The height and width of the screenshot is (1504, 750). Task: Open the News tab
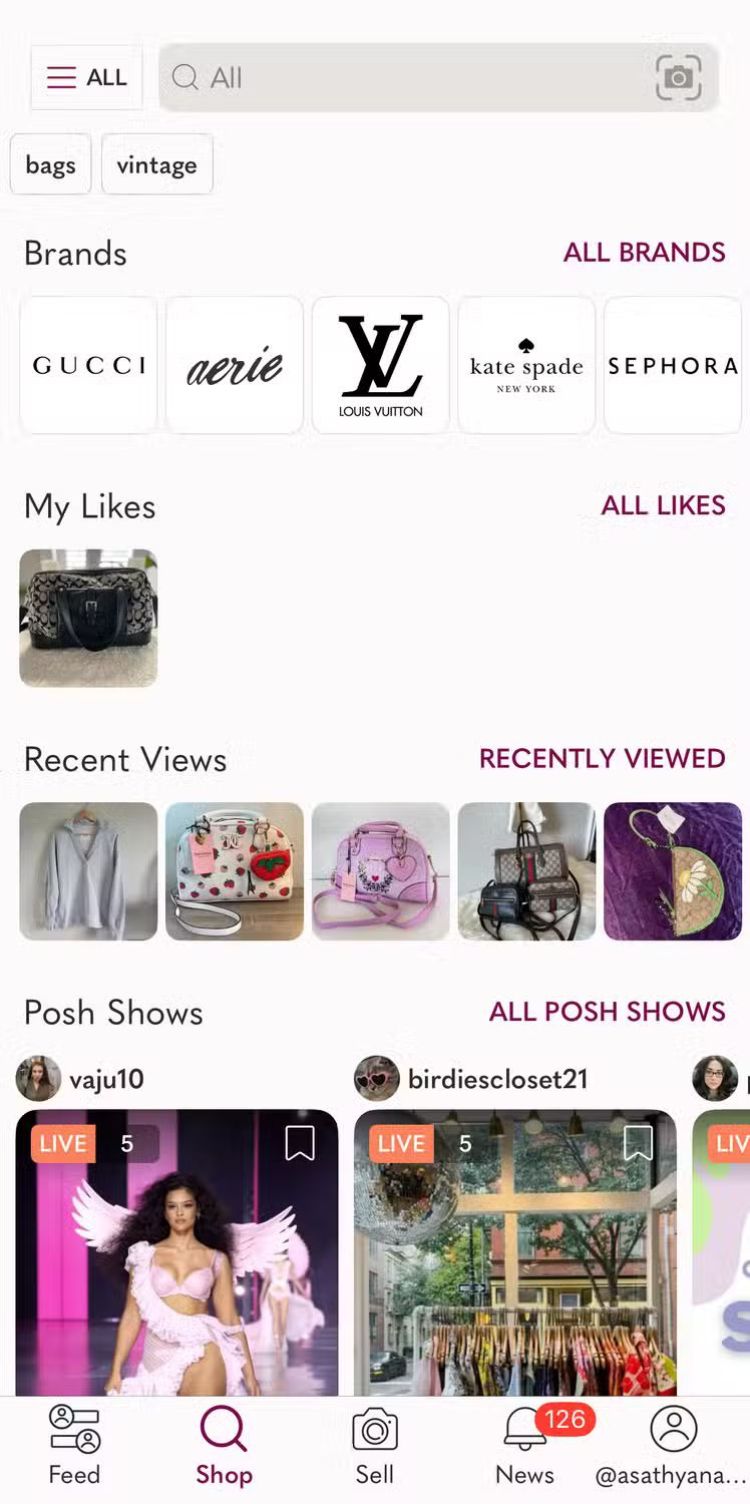(x=525, y=1445)
